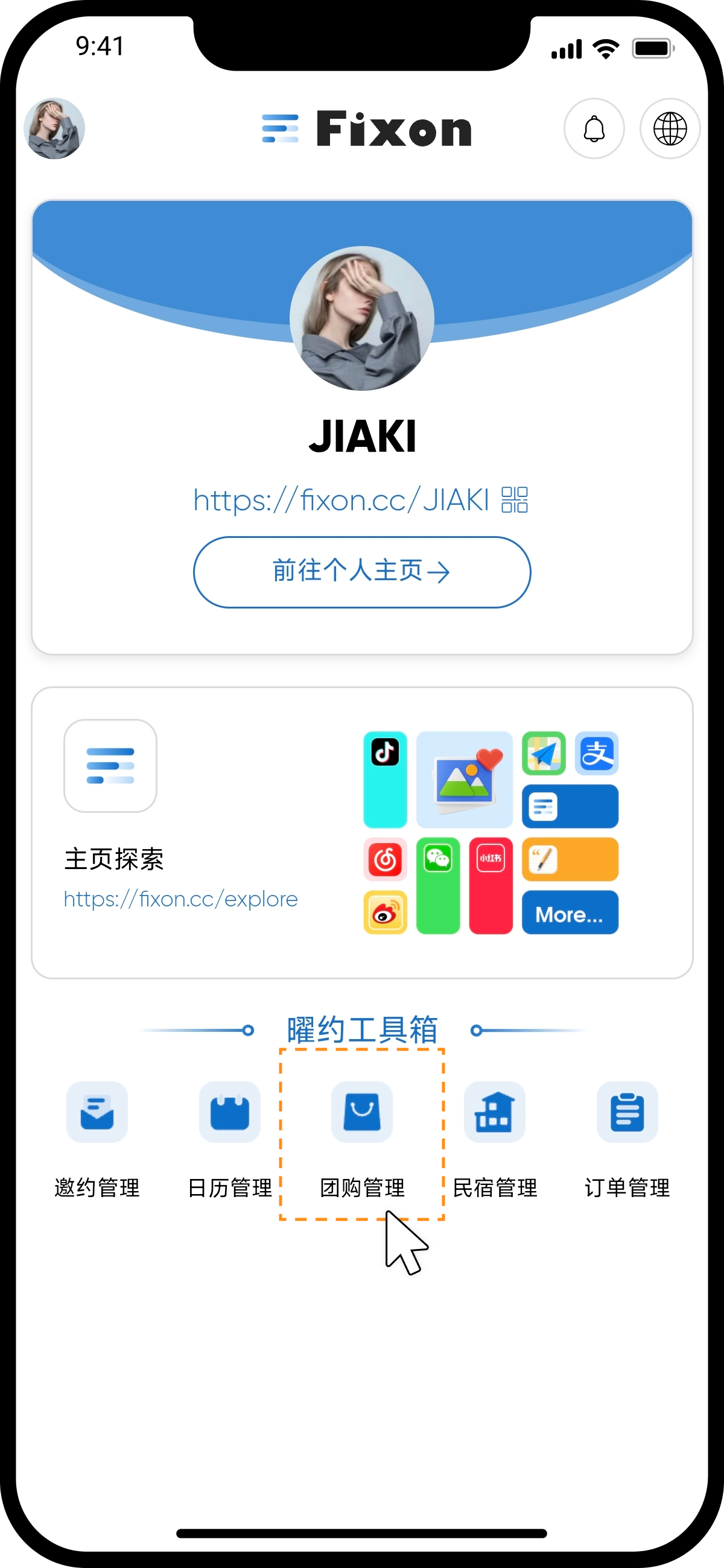This screenshot has width=724, height=1568.
Task: Tap 前往个人主页 button
Action: point(361,572)
